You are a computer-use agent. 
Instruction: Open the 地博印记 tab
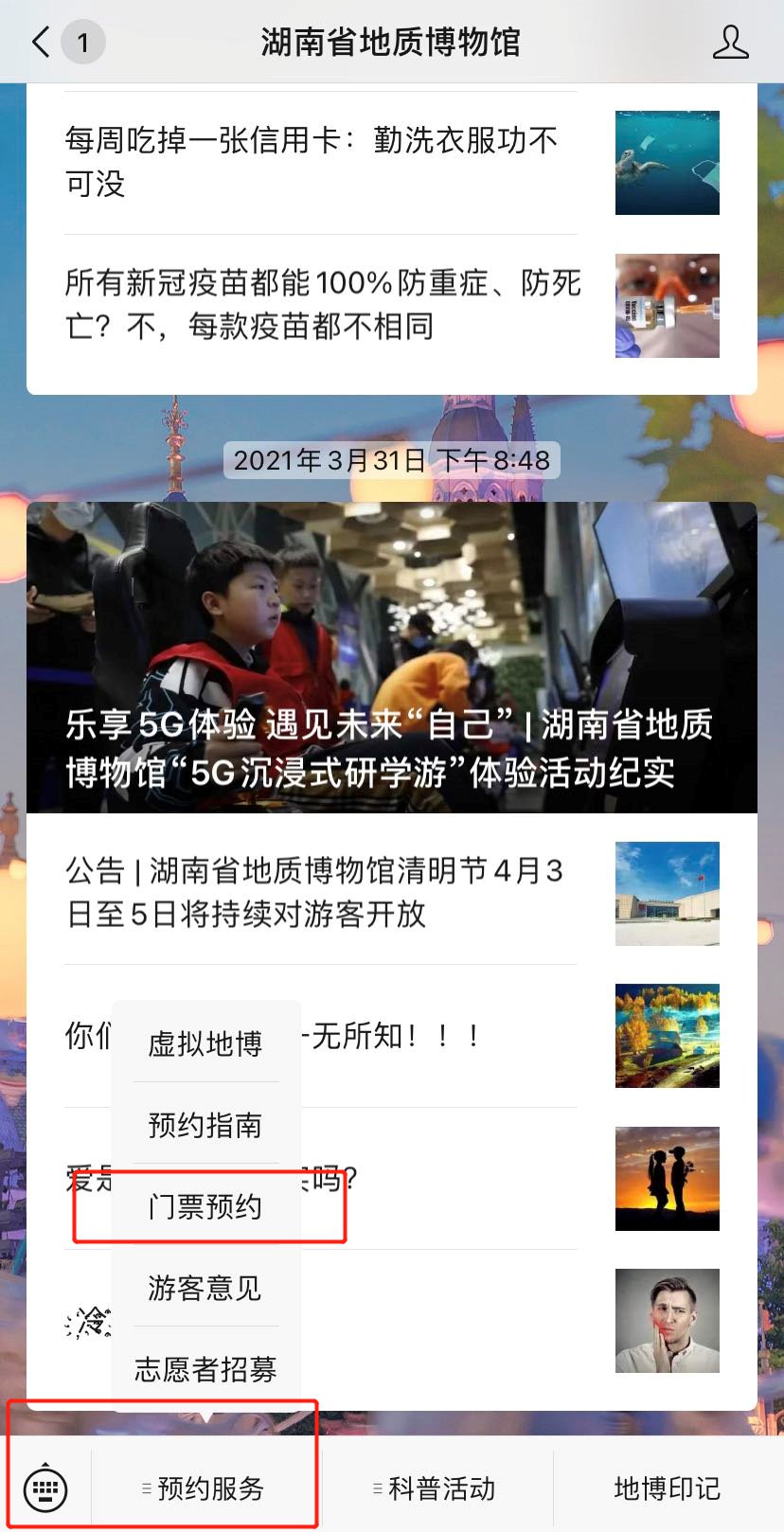coord(667,1488)
